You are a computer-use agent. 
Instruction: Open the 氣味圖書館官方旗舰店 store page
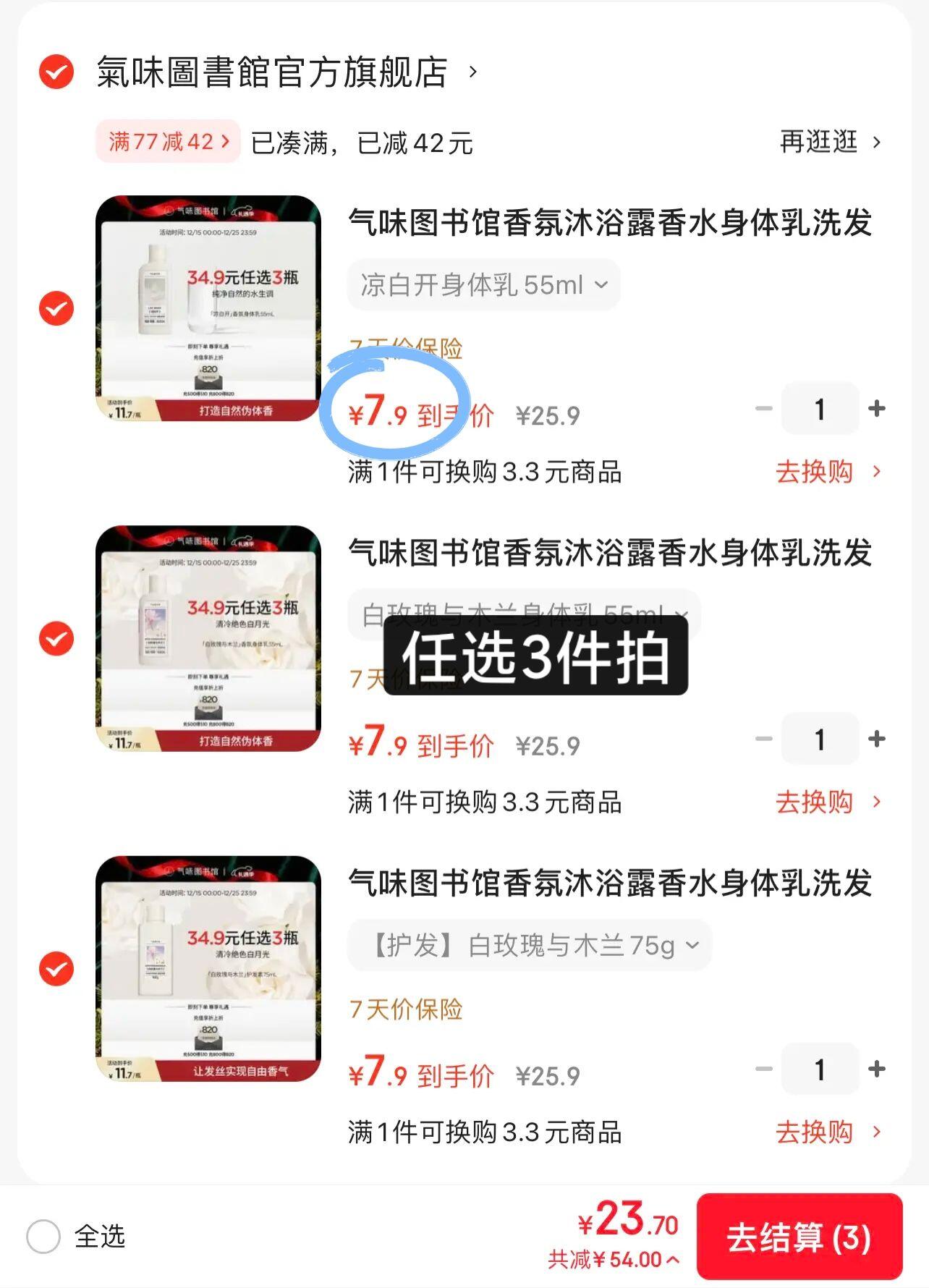coord(272,72)
